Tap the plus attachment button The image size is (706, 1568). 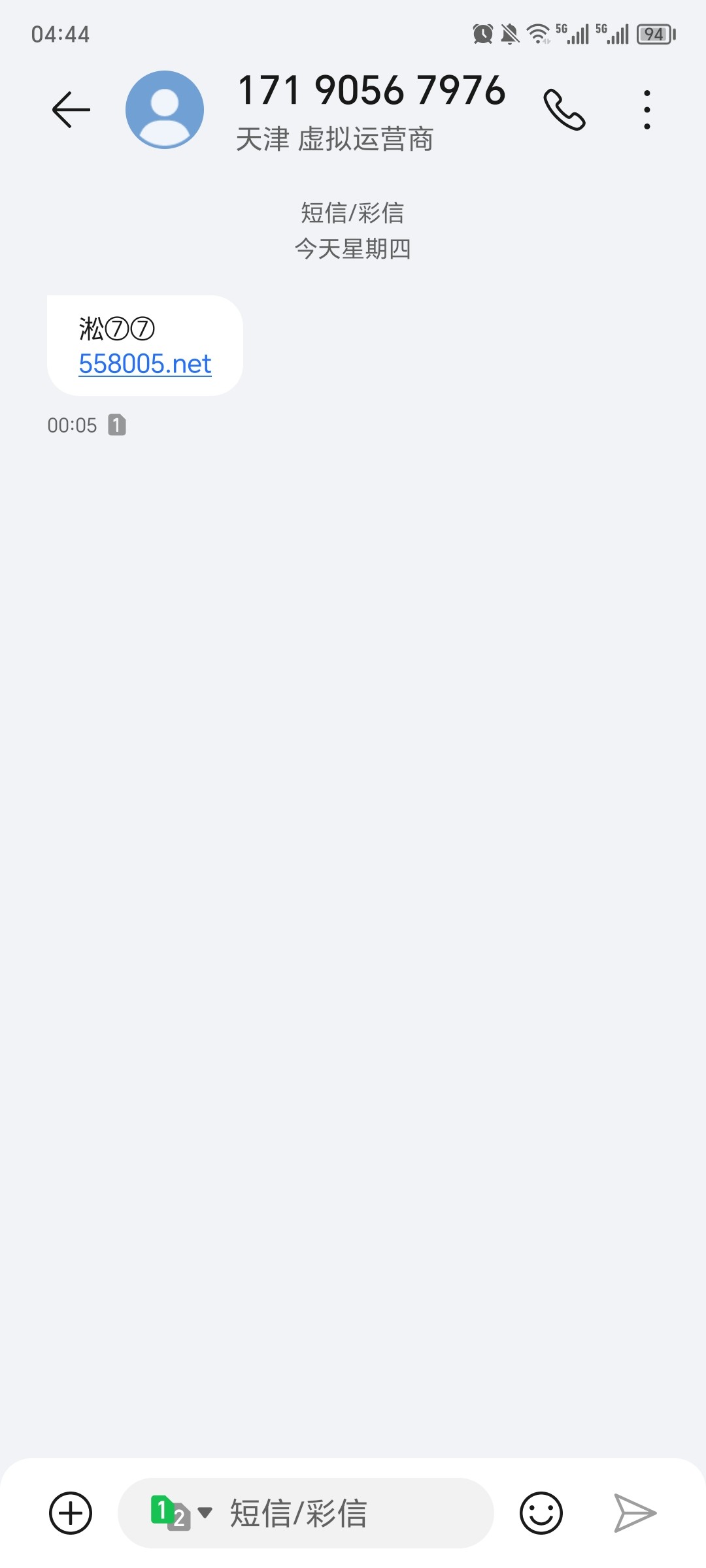click(x=71, y=1513)
